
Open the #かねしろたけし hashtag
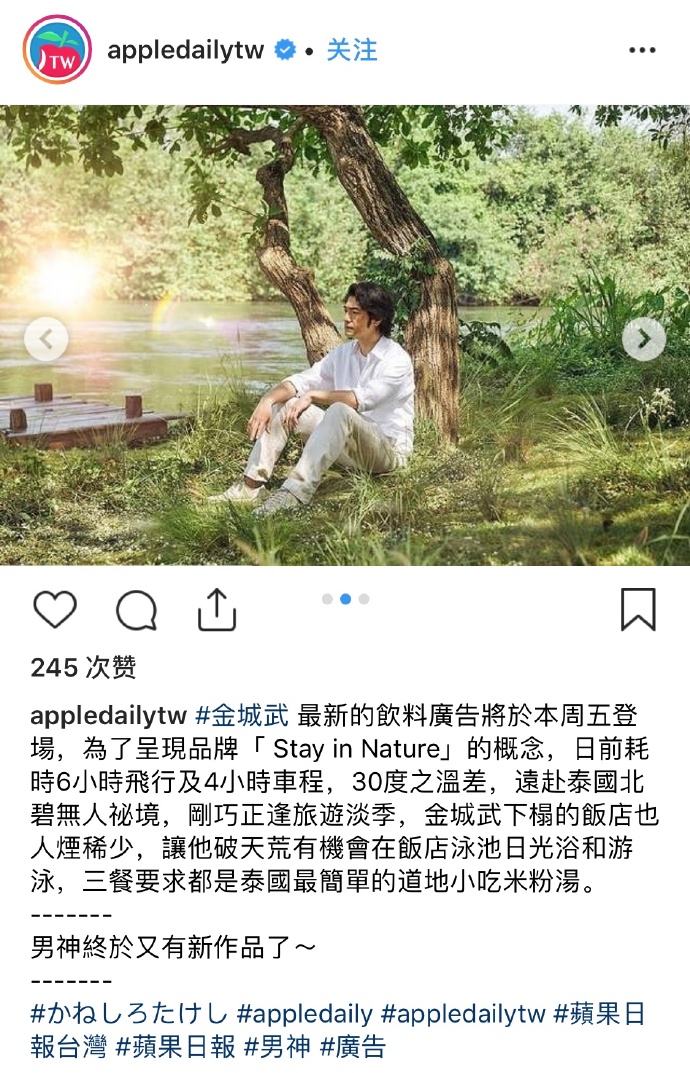129,1014
